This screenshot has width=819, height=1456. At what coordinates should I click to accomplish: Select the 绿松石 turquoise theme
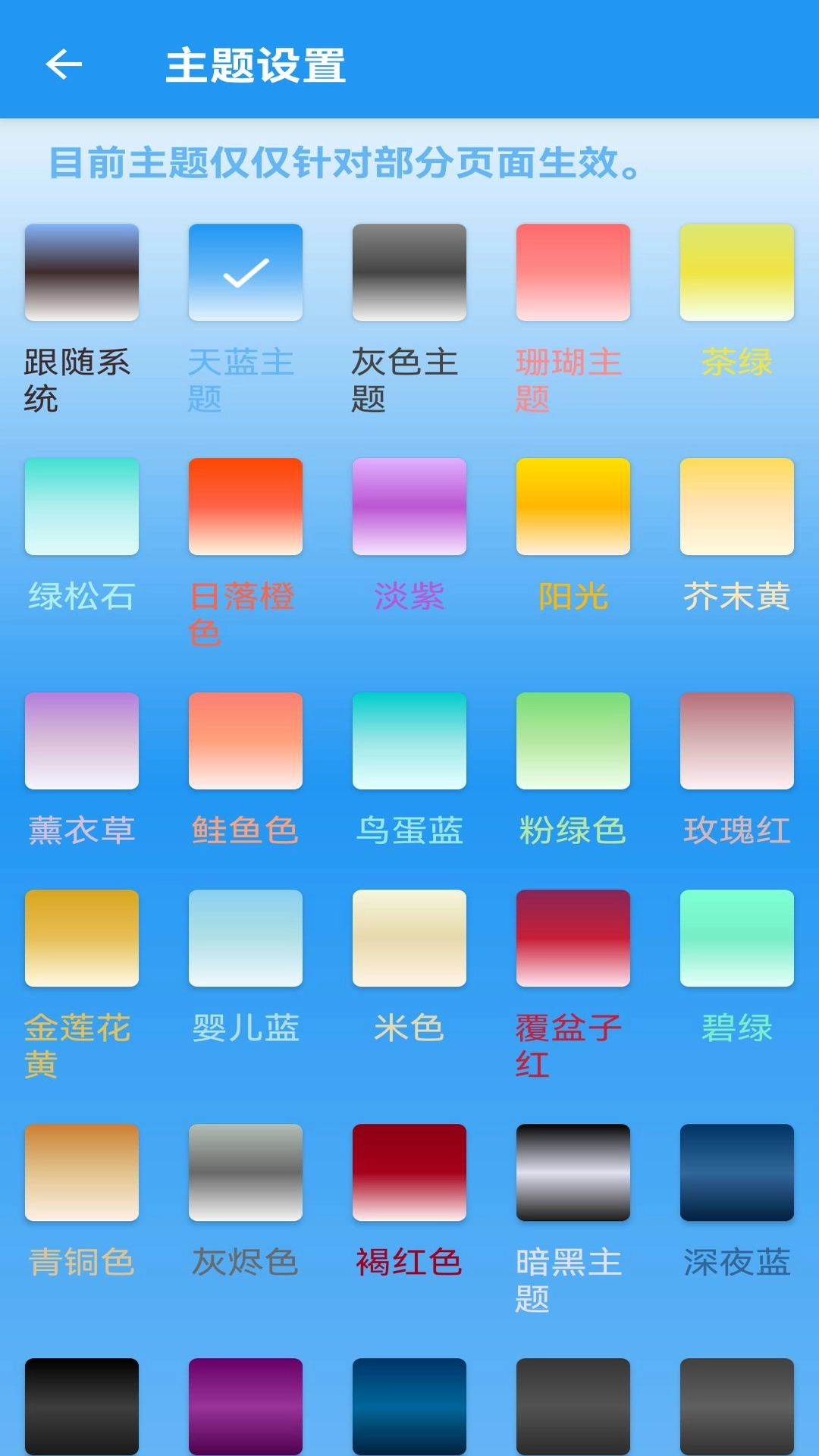pos(81,506)
